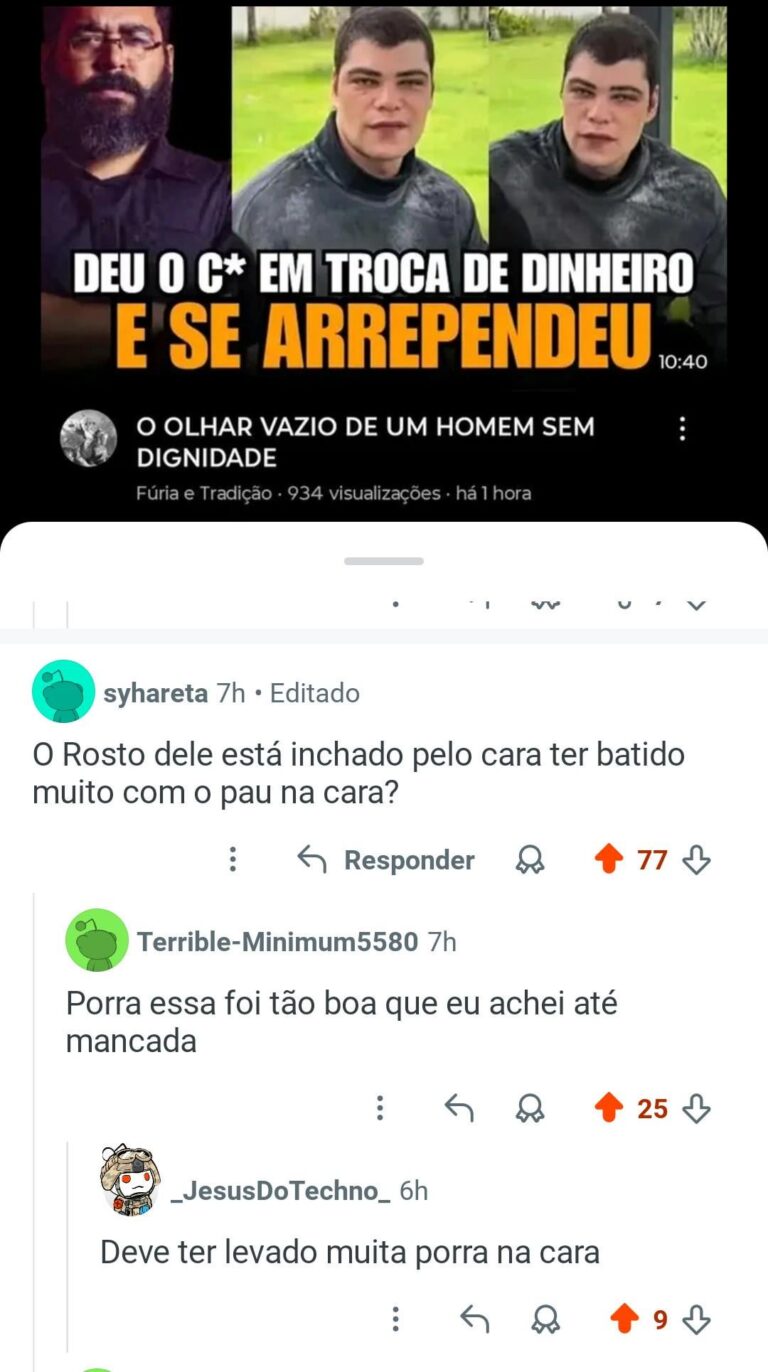Image resolution: width=768 pixels, height=1372 pixels.
Task: Award _JesusDoTechno_'s comment
Action: click(x=545, y=1319)
